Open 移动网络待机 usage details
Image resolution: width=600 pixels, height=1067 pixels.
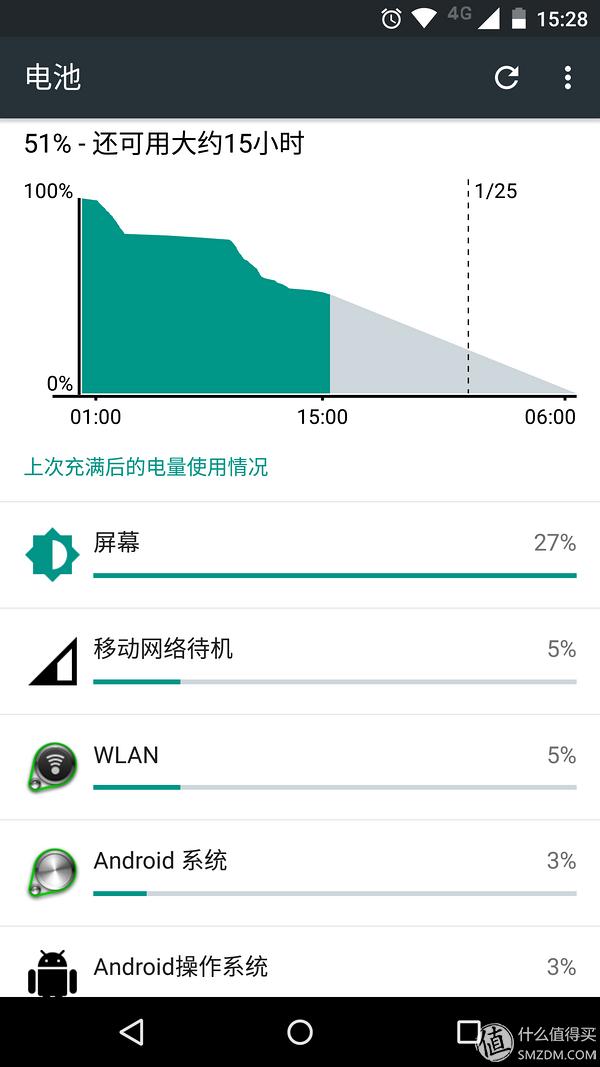(300, 661)
